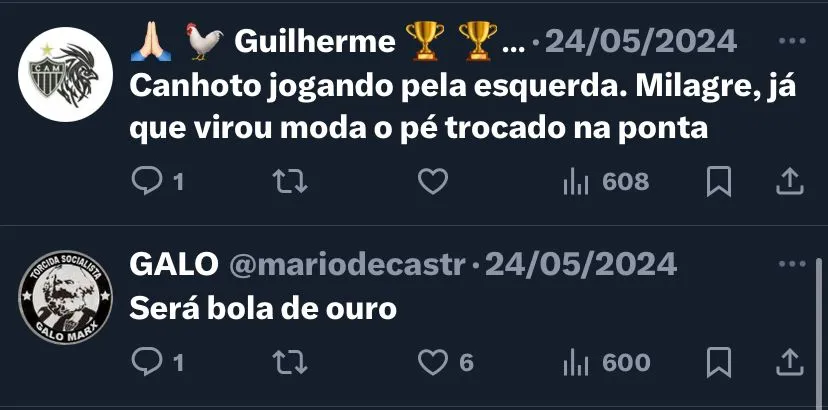Bookmark Guilherme's tweet

point(719,181)
